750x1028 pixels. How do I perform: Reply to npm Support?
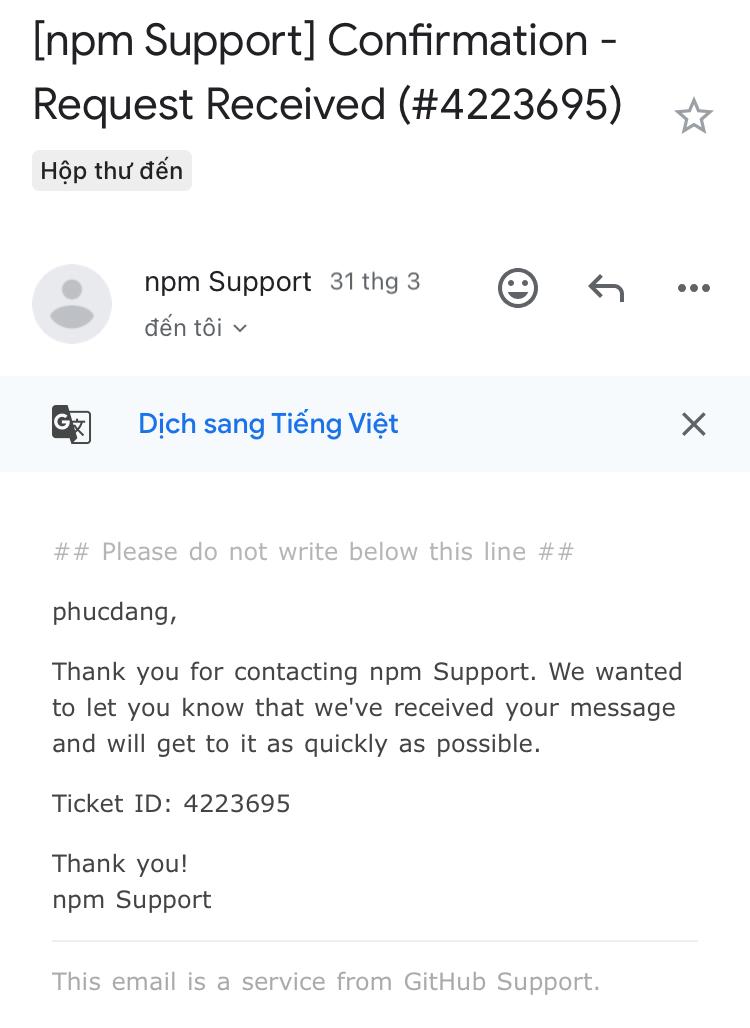[x=606, y=288]
